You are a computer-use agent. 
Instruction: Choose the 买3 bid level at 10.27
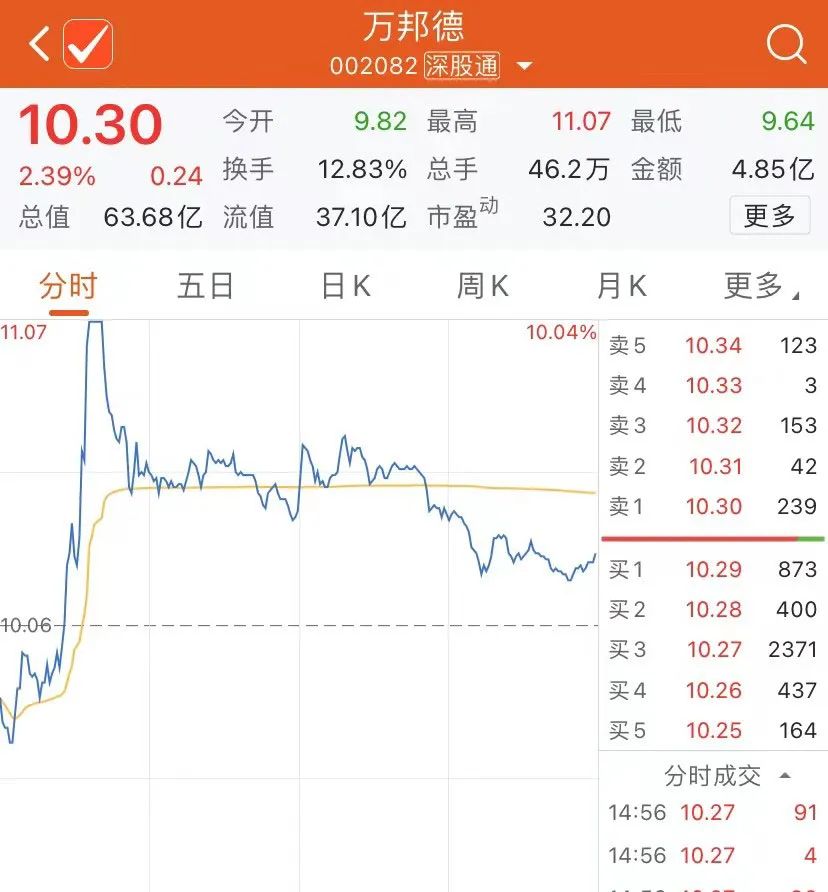point(713,650)
